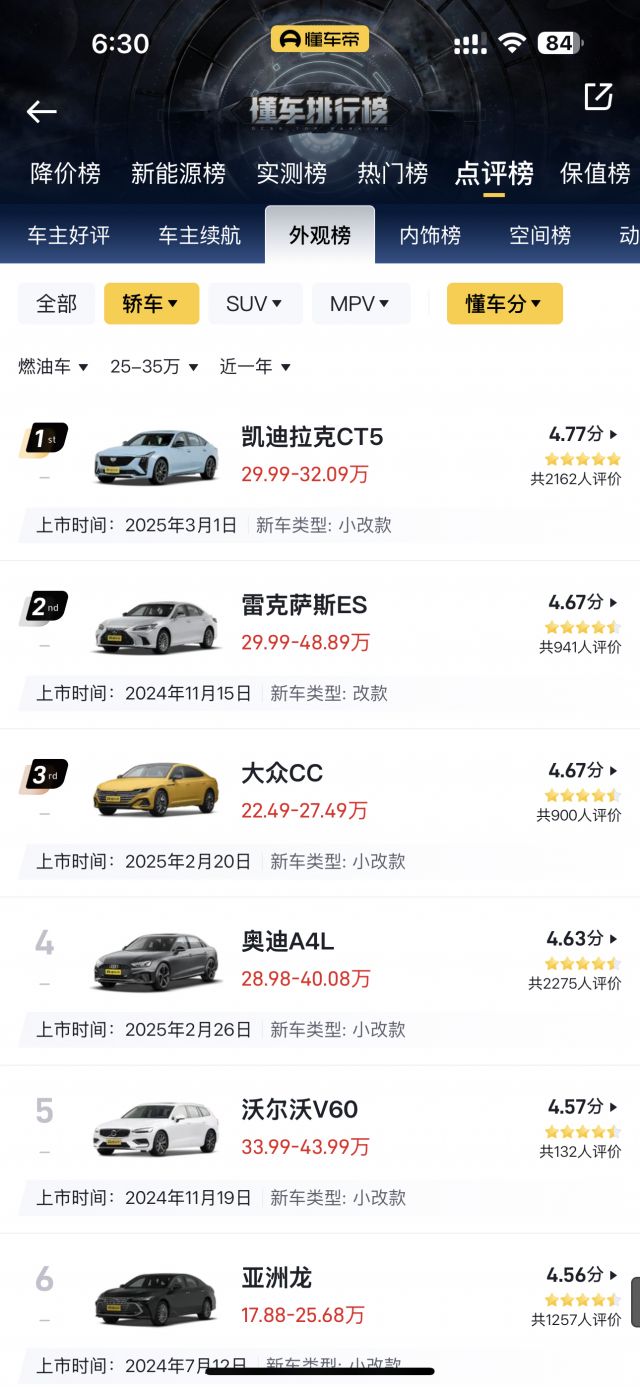Switch to the 降价榜 tab

66,173
